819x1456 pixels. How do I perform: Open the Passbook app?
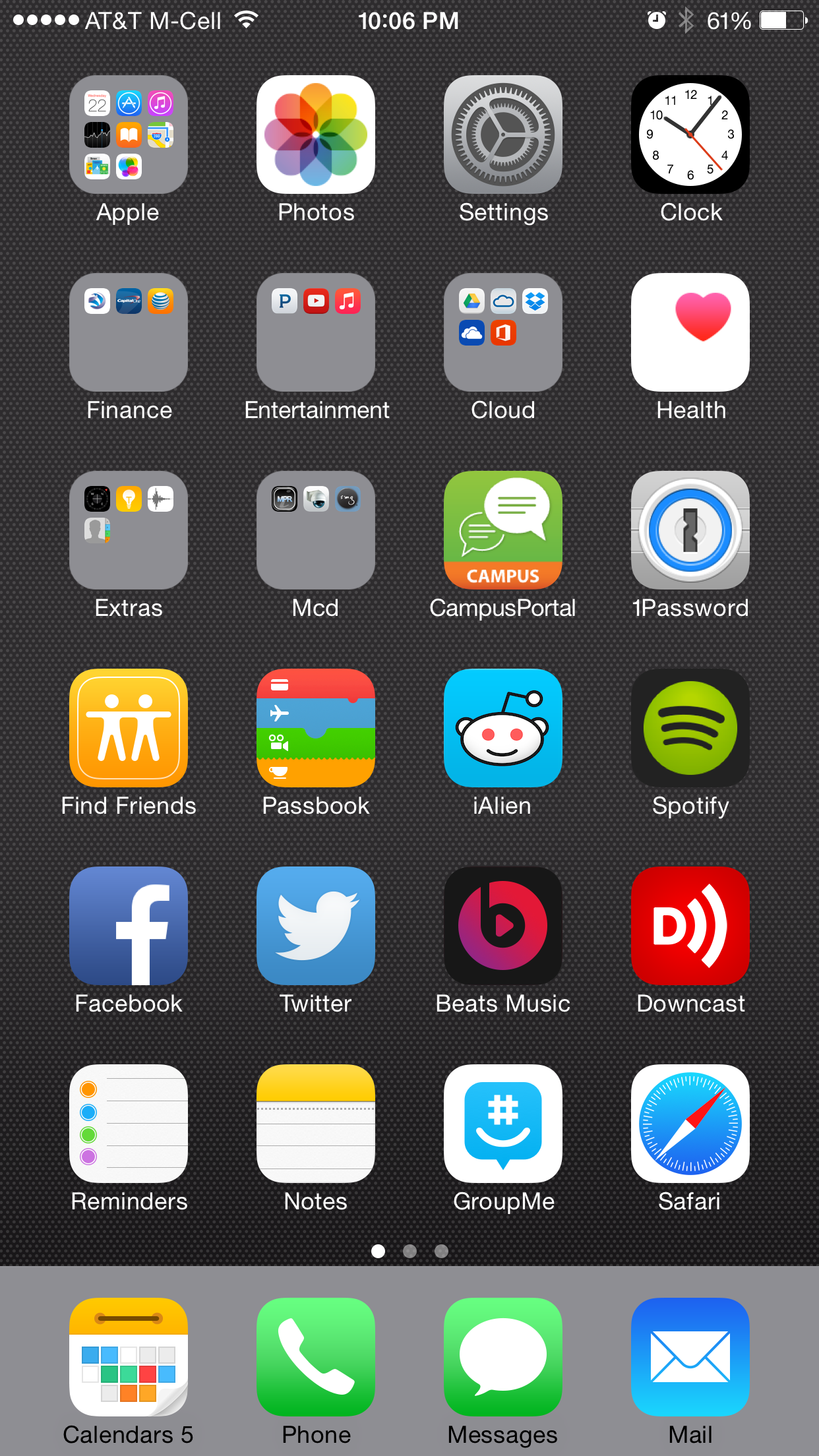(x=316, y=728)
